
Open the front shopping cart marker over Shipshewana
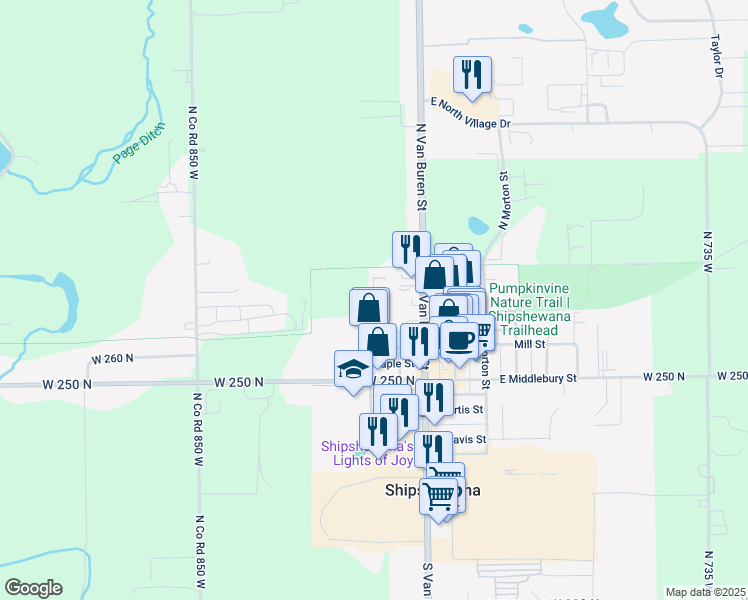coord(438,500)
